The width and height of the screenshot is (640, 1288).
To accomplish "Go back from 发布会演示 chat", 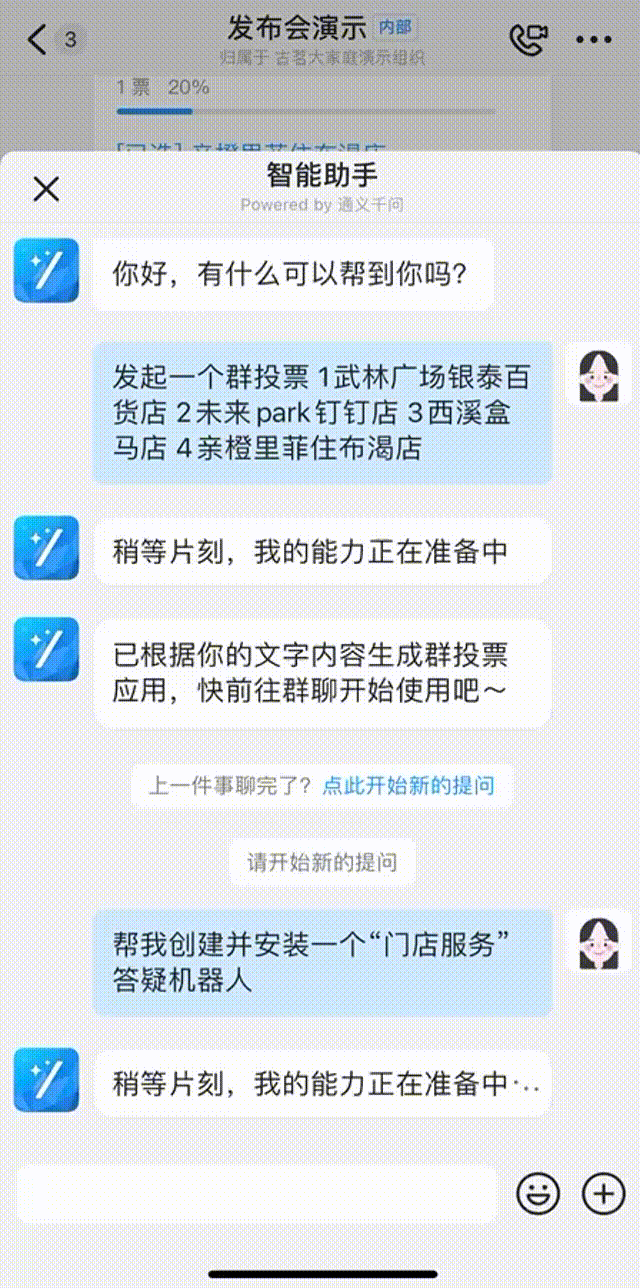I will click(38, 40).
